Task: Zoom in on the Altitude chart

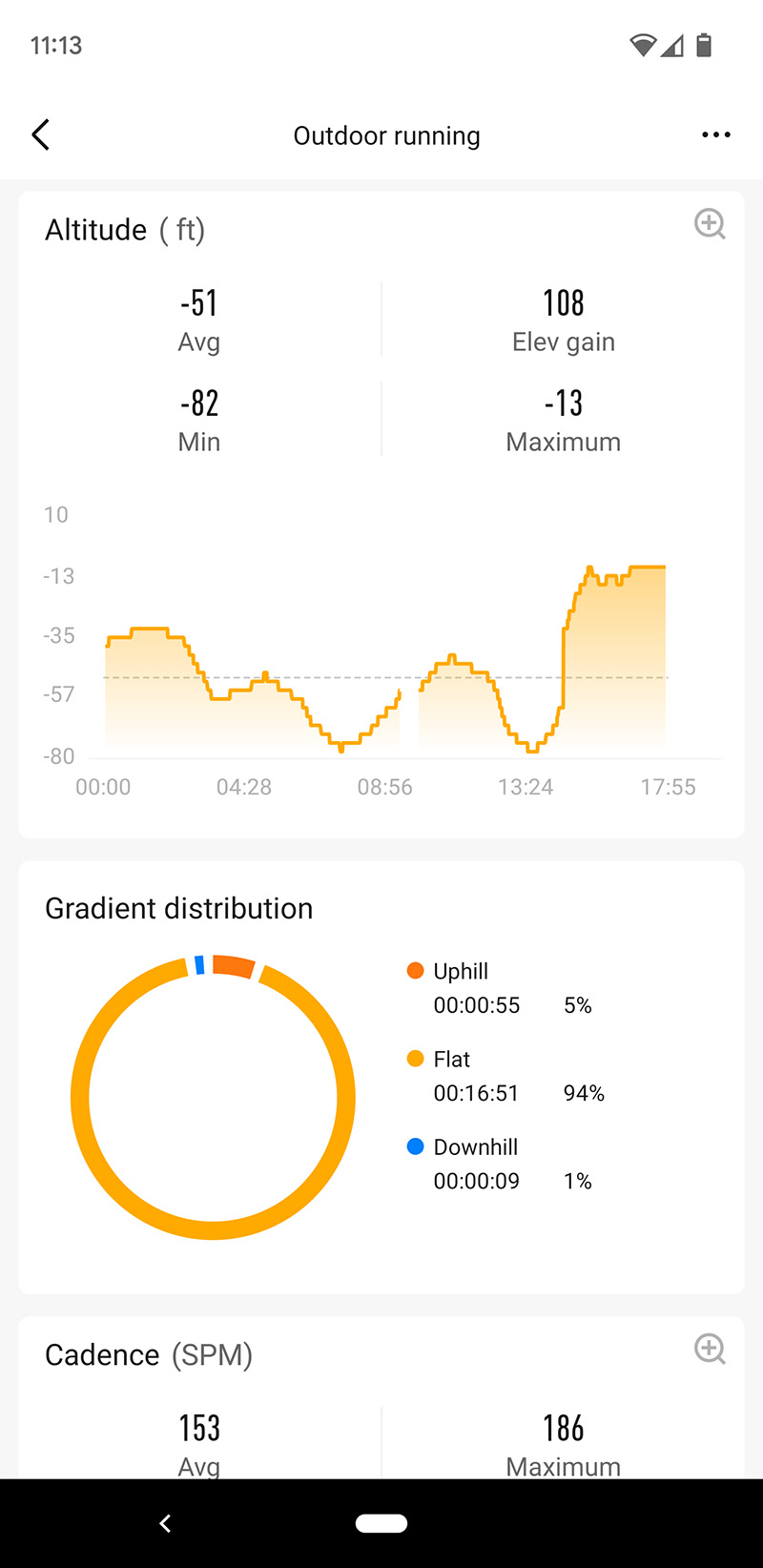Action: point(710,224)
